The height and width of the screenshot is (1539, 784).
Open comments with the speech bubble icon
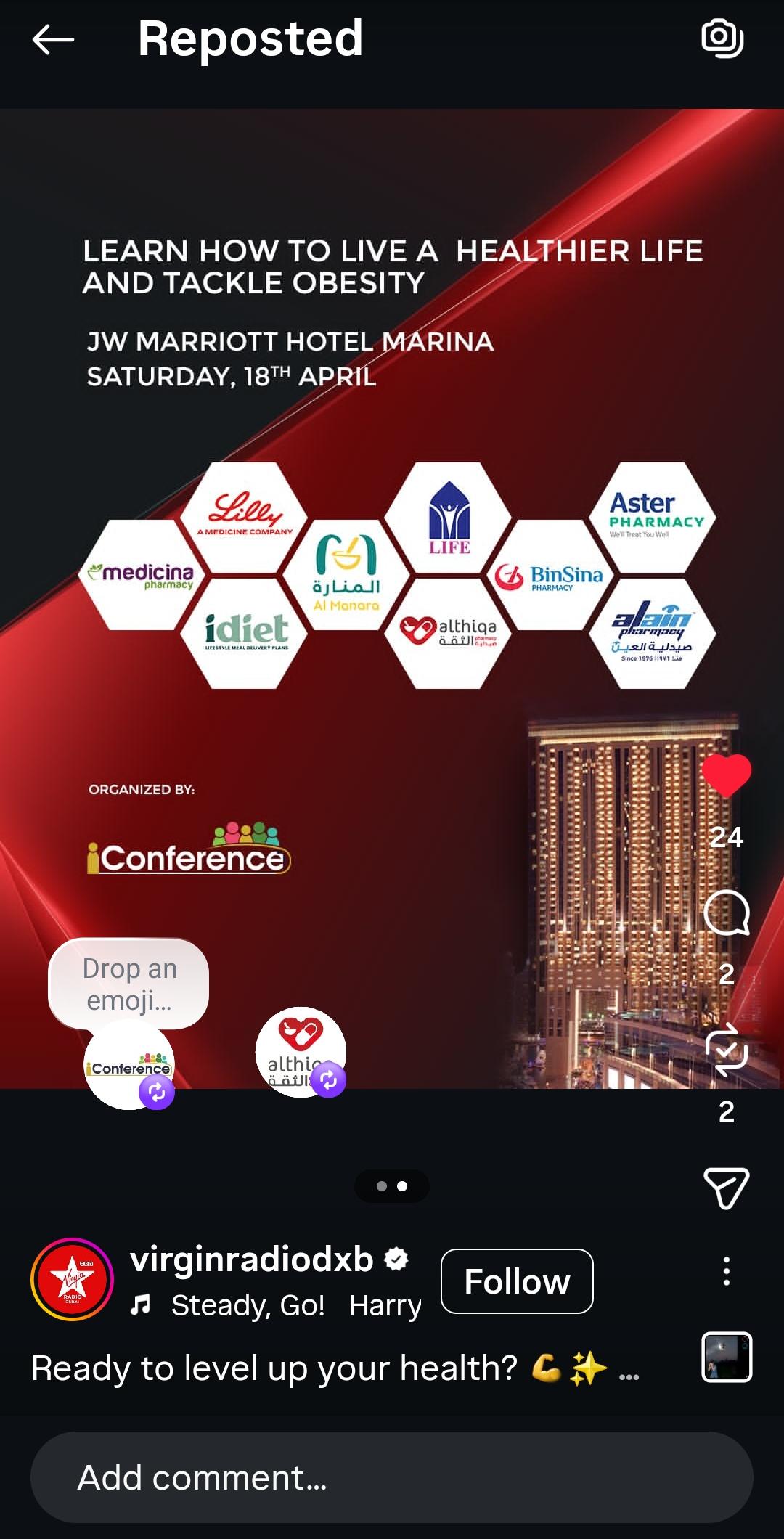[726, 913]
